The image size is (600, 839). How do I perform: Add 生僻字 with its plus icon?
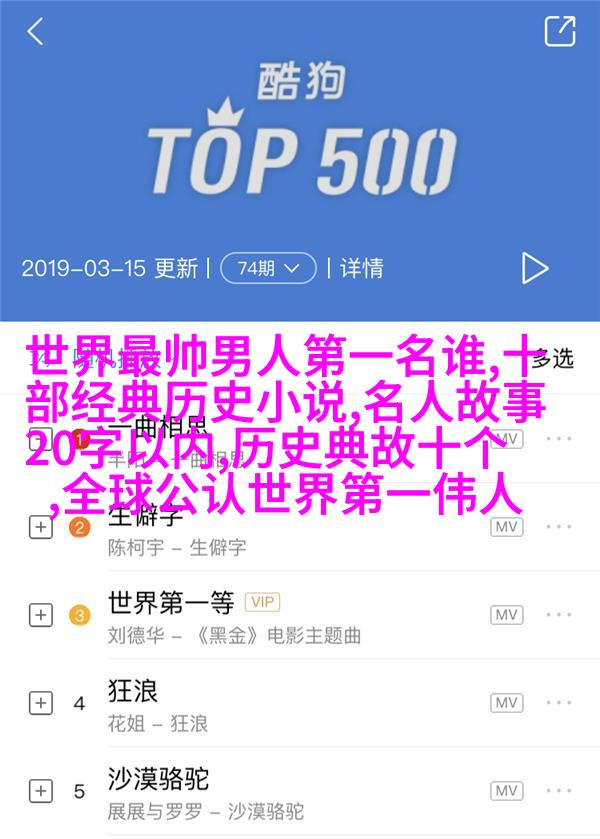(40, 528)
